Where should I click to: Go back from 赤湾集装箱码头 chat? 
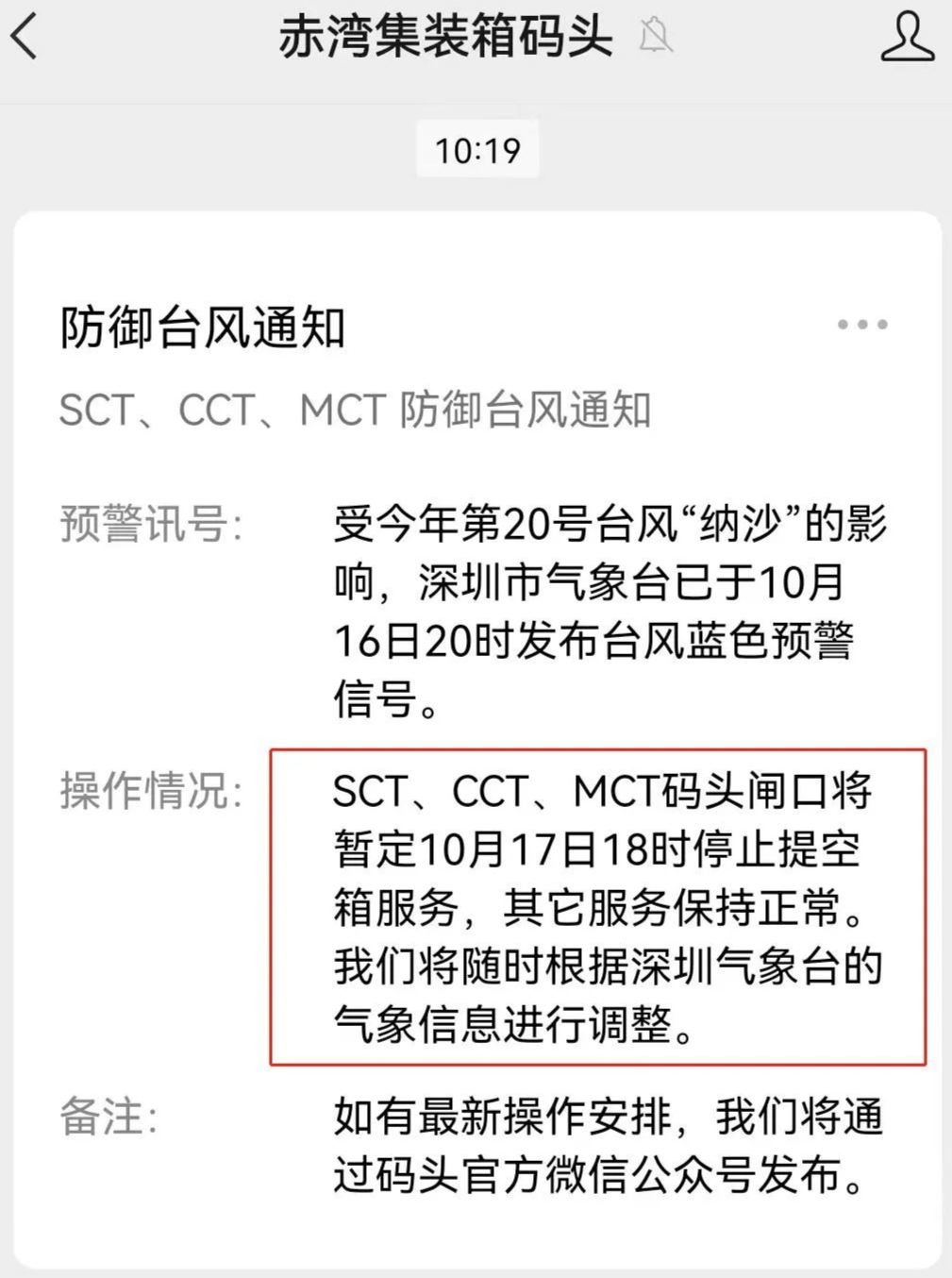(25, 38)
